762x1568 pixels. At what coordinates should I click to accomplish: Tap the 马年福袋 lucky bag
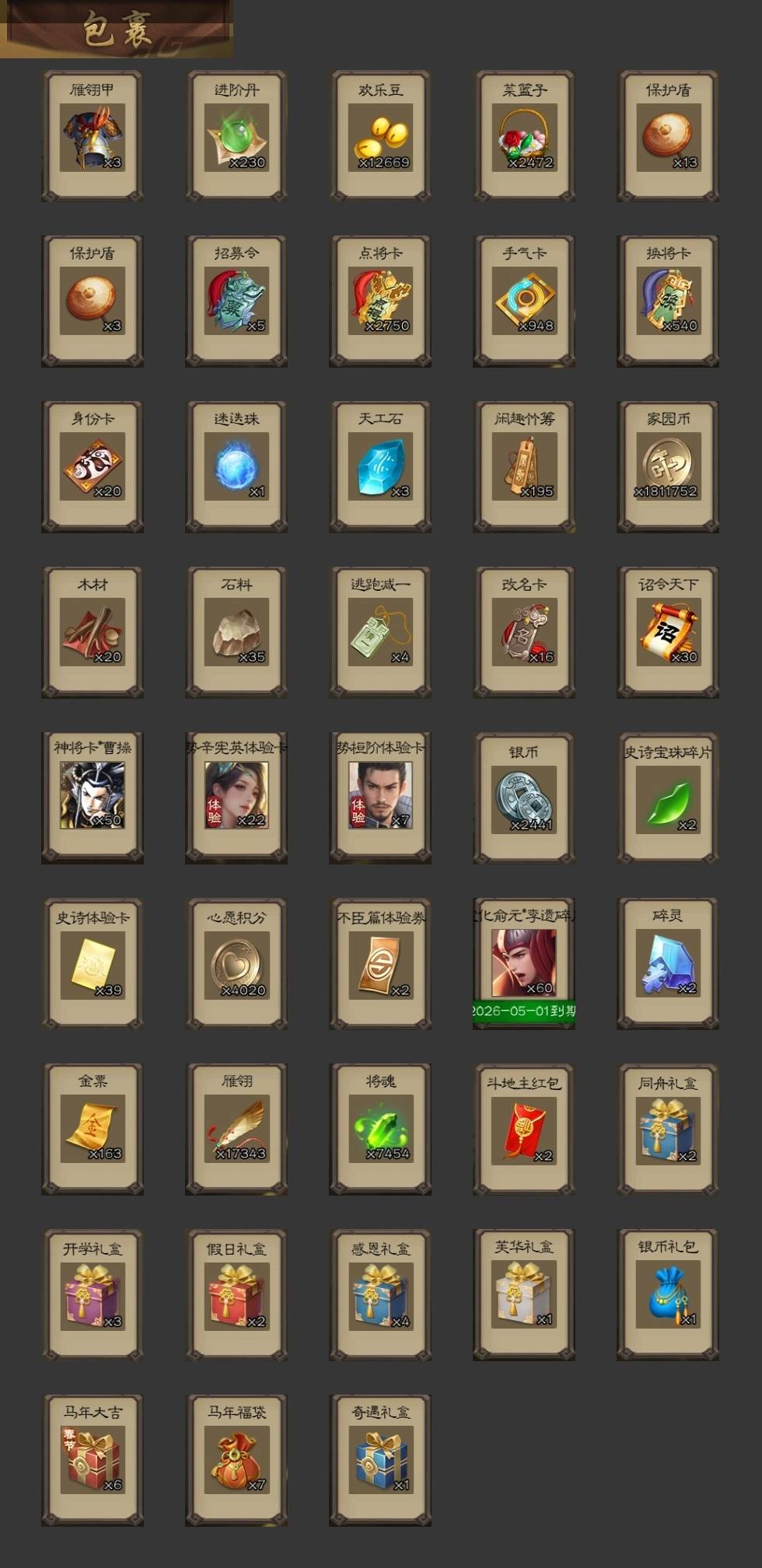pos(236,1460)
